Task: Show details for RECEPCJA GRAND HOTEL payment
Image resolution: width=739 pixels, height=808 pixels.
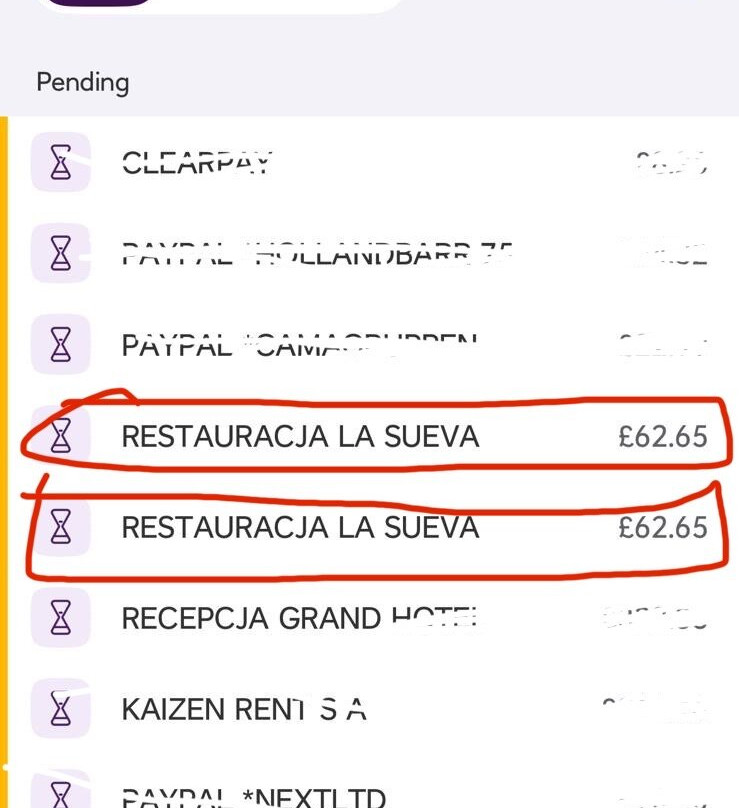Action: coord(300,619)
